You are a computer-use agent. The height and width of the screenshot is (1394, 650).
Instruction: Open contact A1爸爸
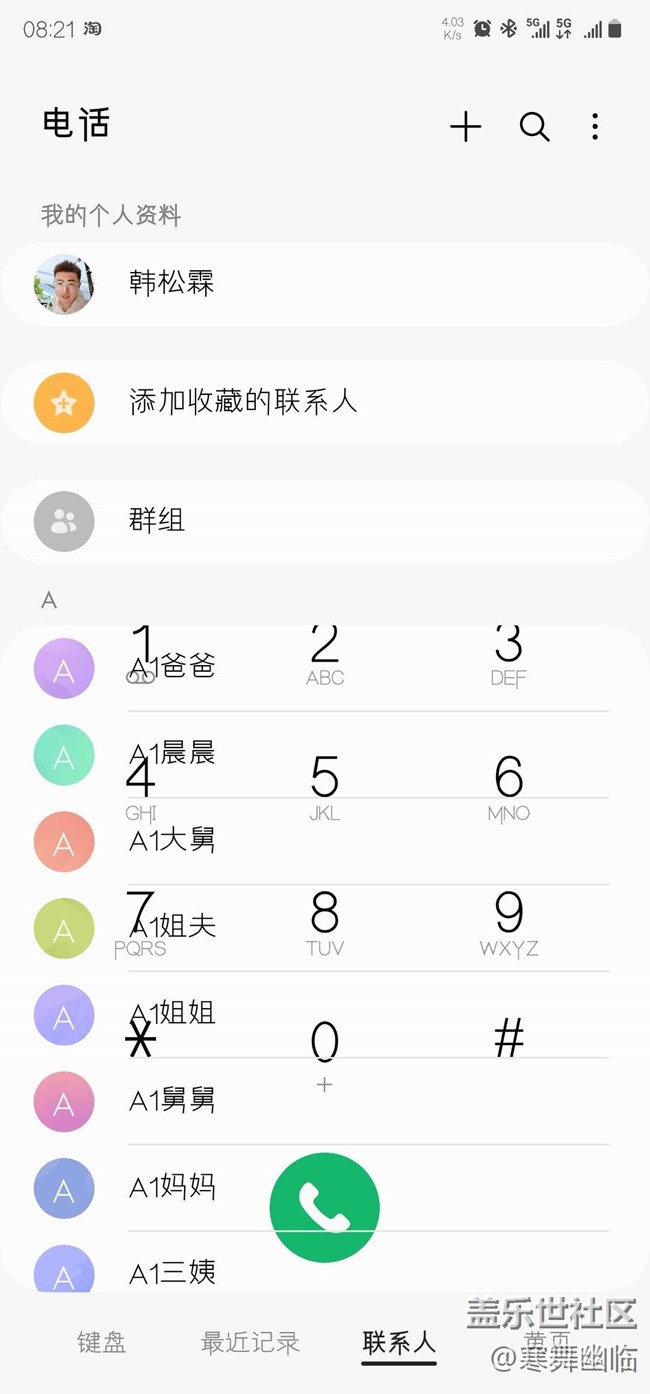pyautogui.click(x=325, y=668)
